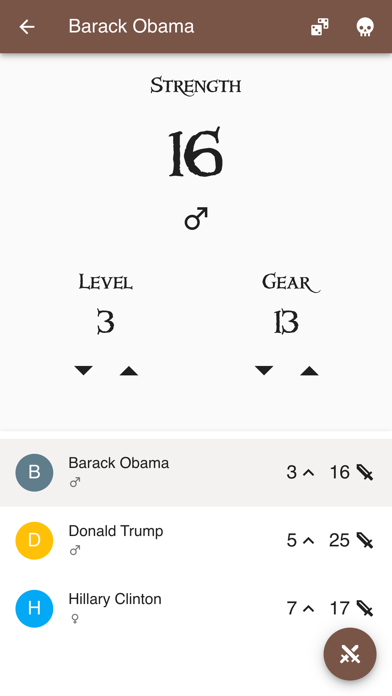Tap the skull icon to kill player
Image resolution: width=392 pixels, height=696 pixels.
coord(365,27)
